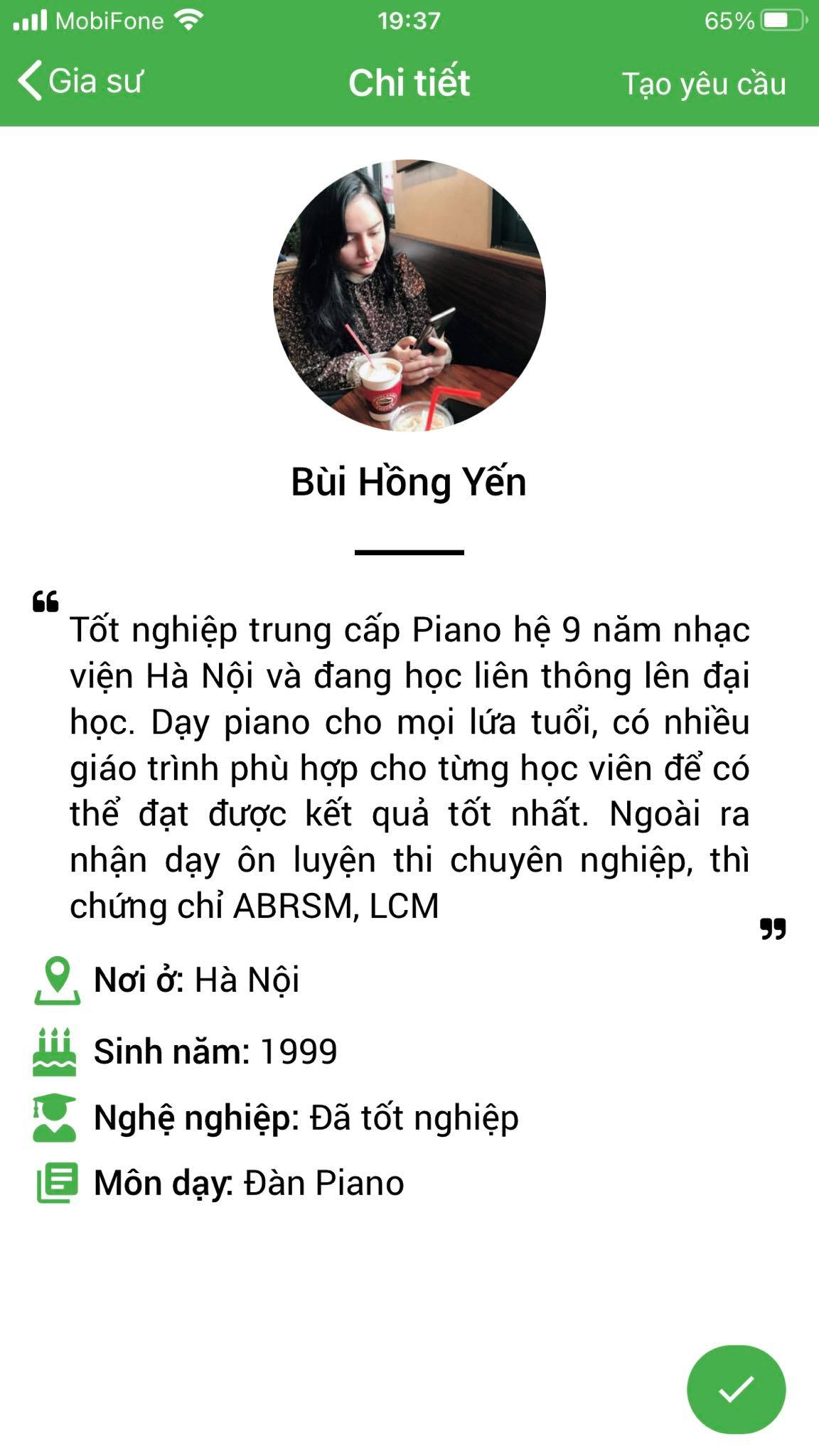Tap the green checkmark floating button

click(736, 1389)
